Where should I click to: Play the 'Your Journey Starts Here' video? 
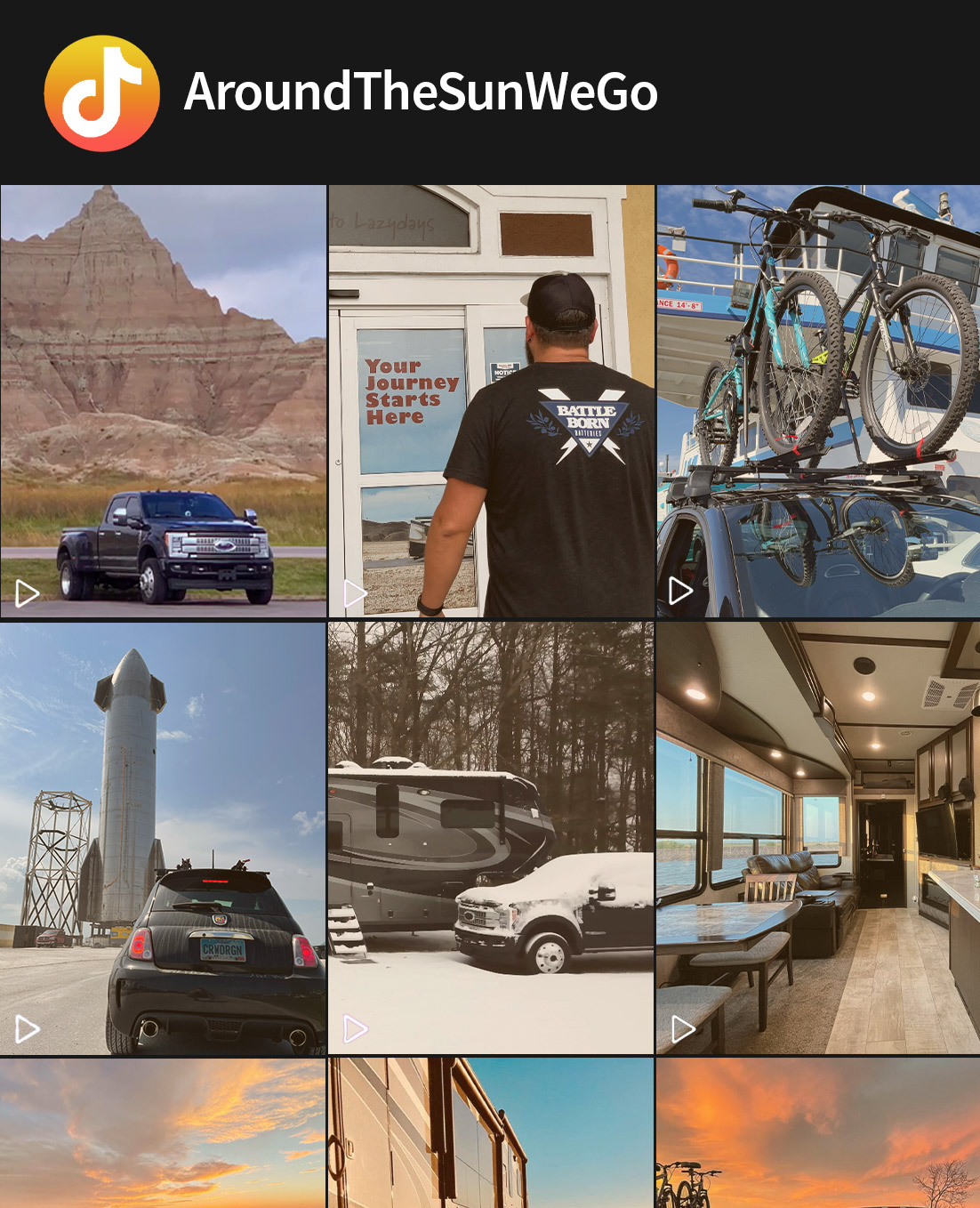click(x=491, y=400)
